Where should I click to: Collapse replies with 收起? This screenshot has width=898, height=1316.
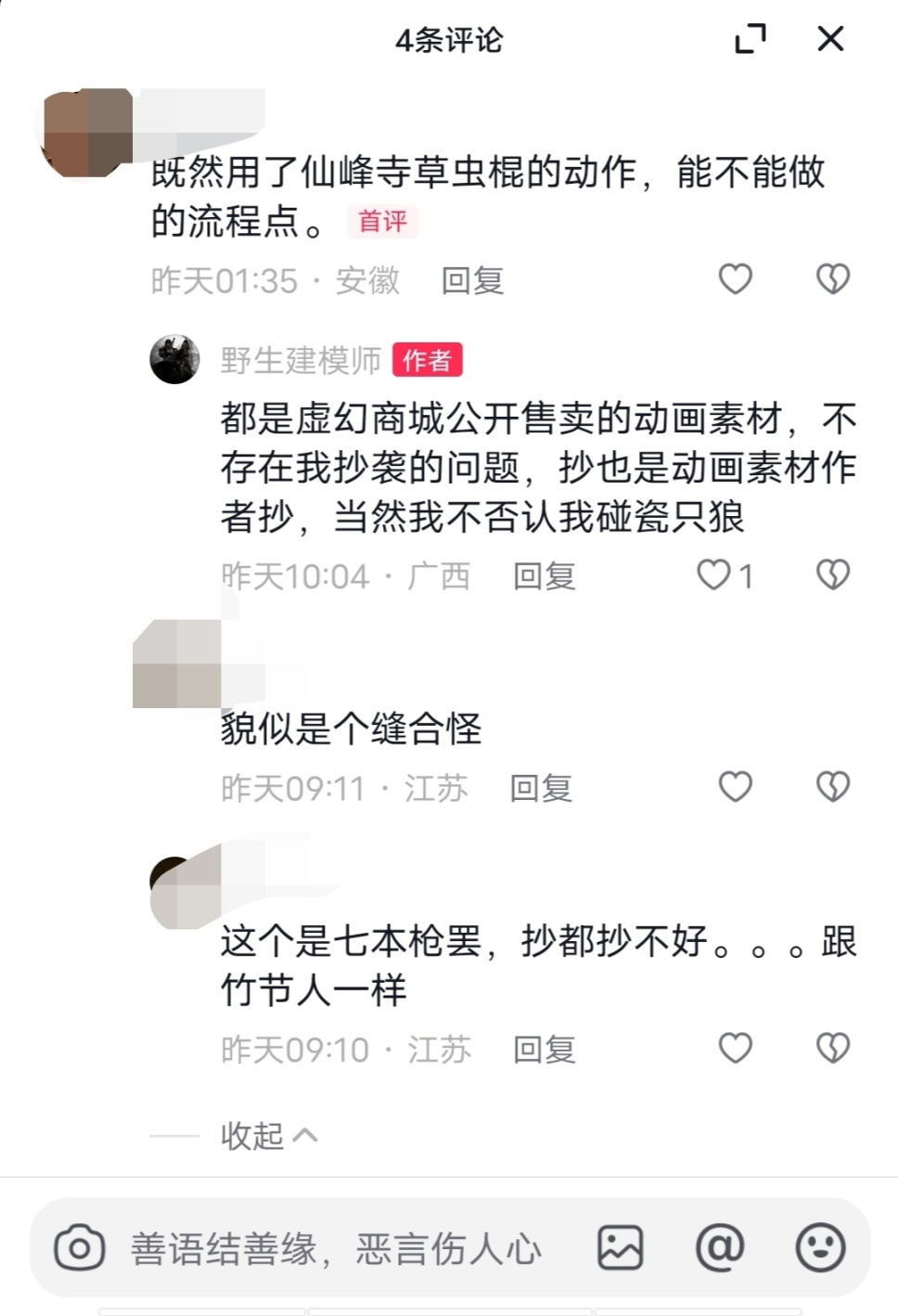coord(267,1135)
